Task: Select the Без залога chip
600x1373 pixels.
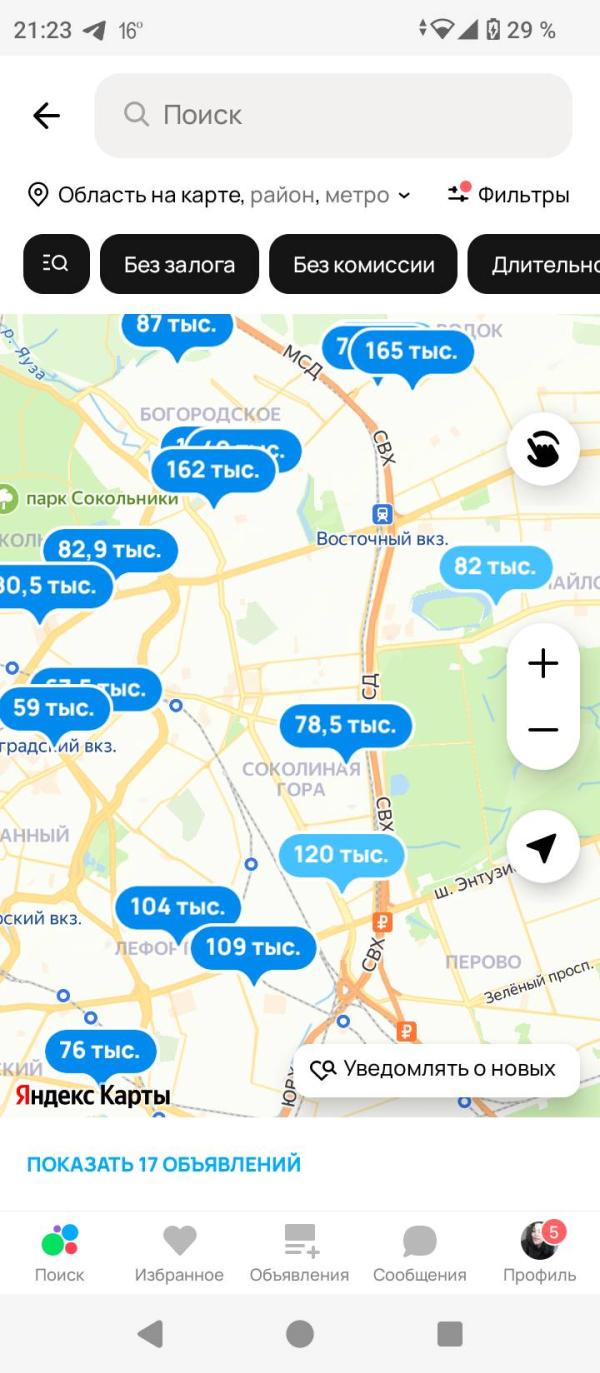Action: point(180,264)
